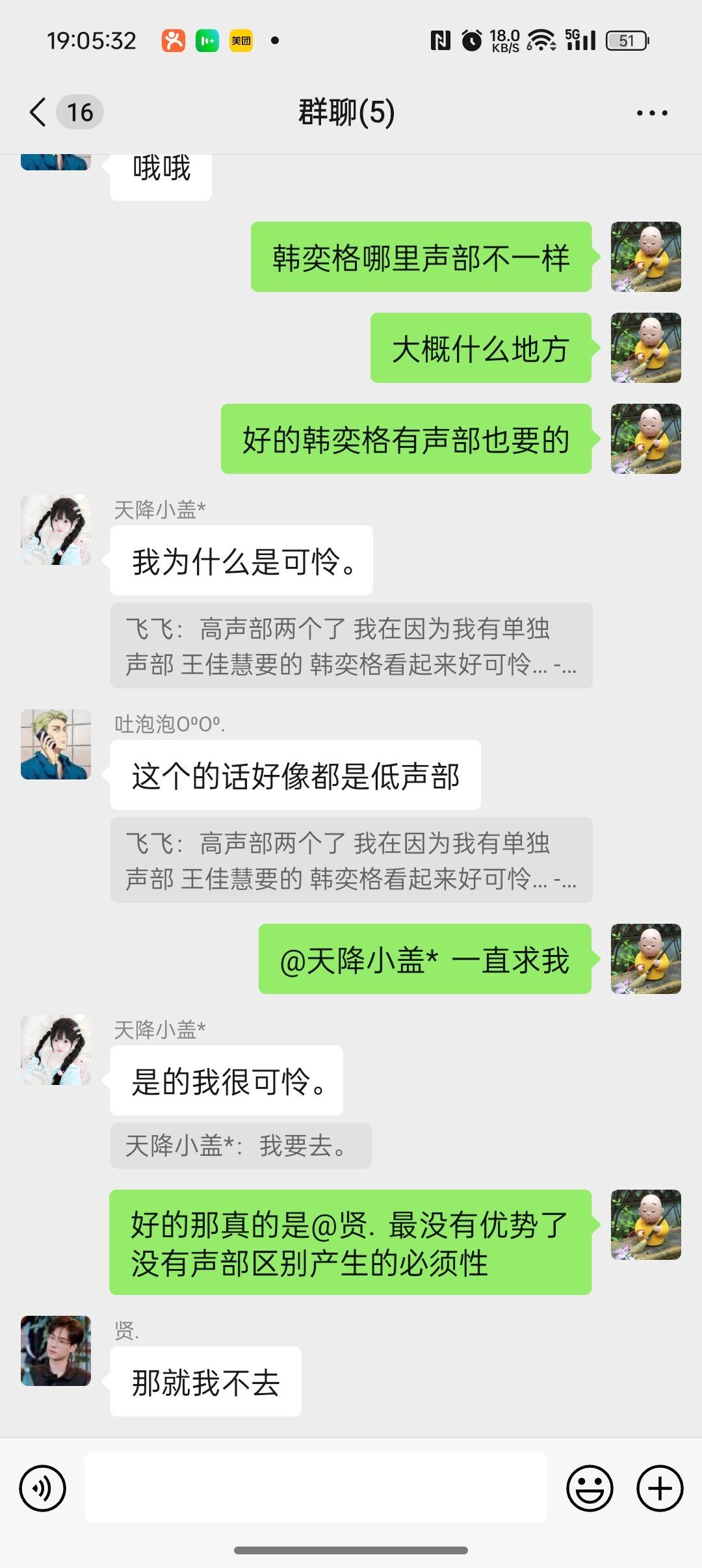Open 天降小盖's avatar beside 我为什么是可怜。

(x=56, y=530)
